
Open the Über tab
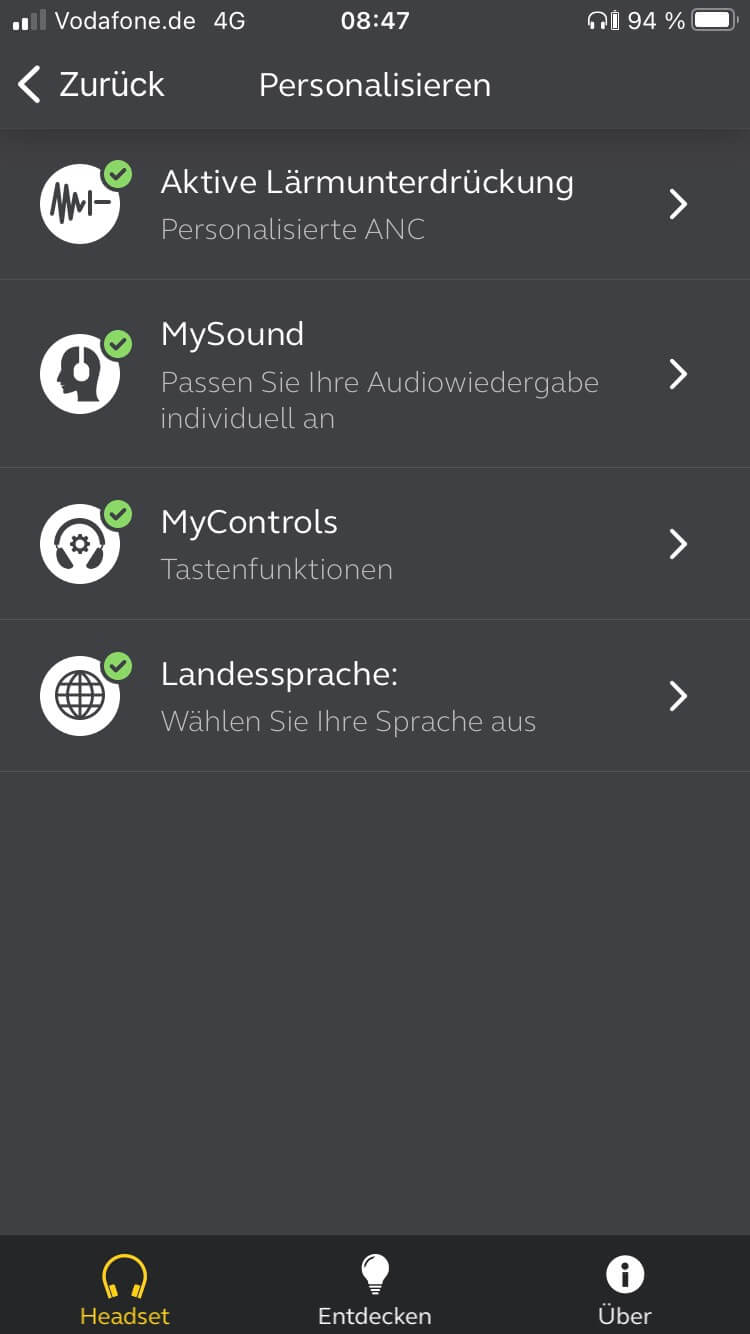pyautogui.click(x=625, y=1290)
